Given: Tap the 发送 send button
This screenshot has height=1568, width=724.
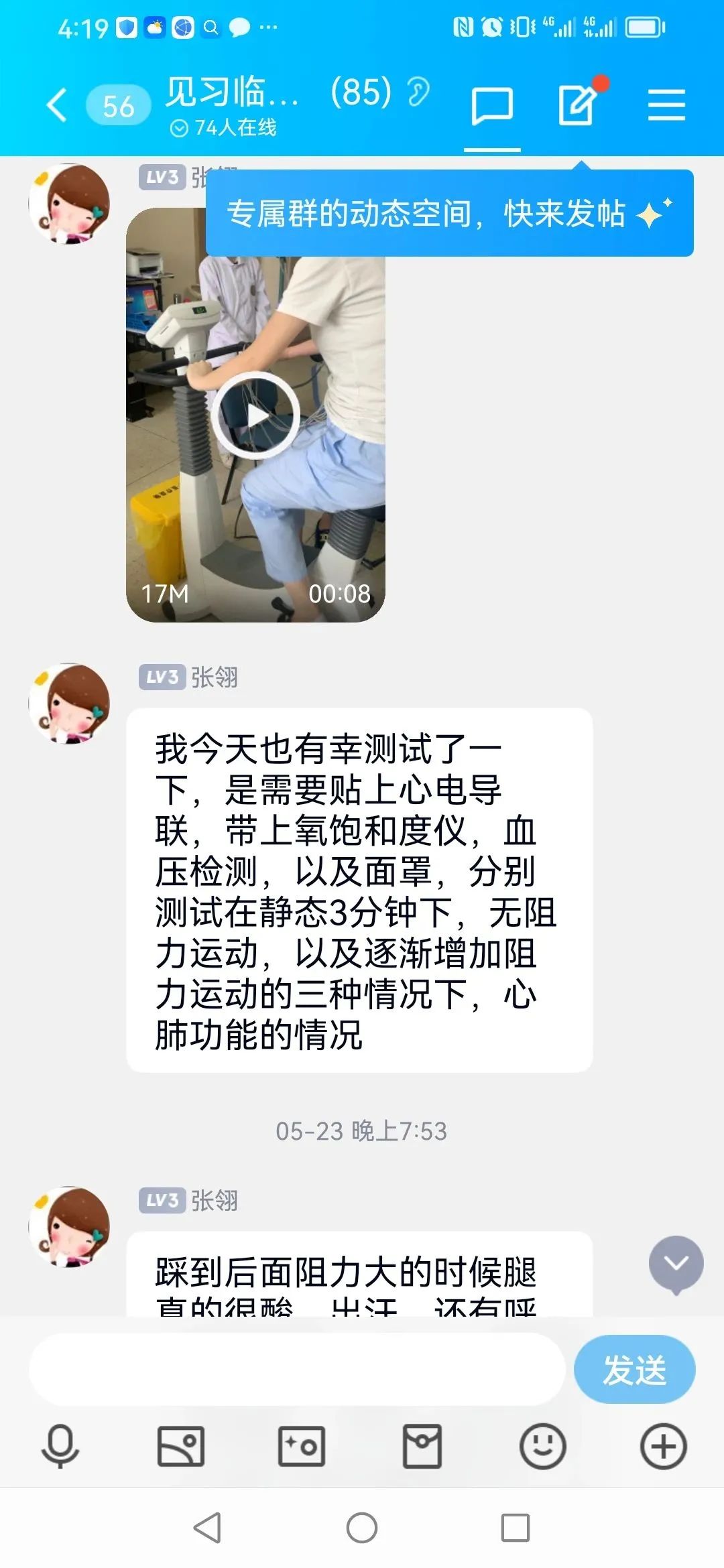Looking at the screenshot, I should point(634,1370).
